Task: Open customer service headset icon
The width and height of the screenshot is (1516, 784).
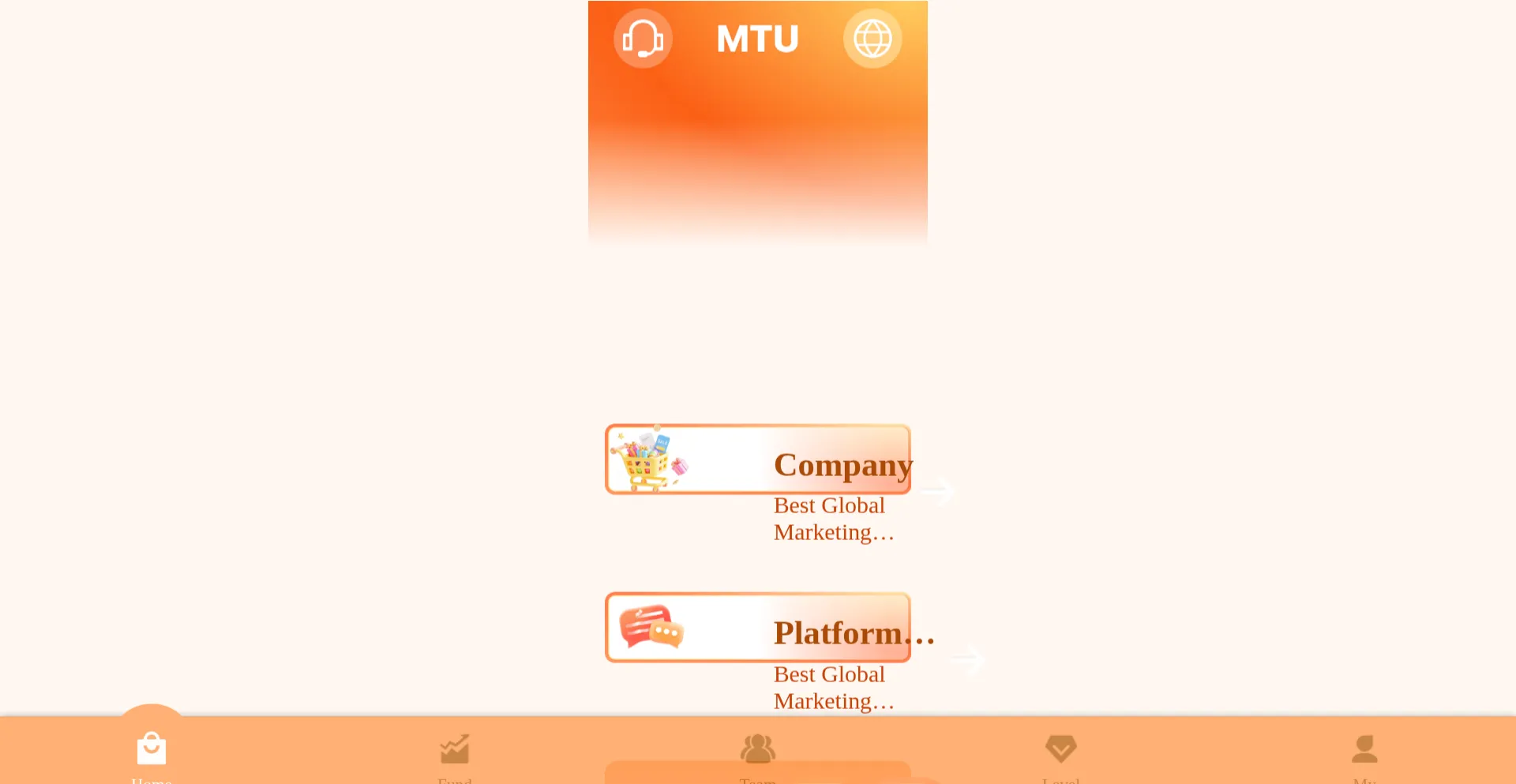Action: tap(643, 38)
